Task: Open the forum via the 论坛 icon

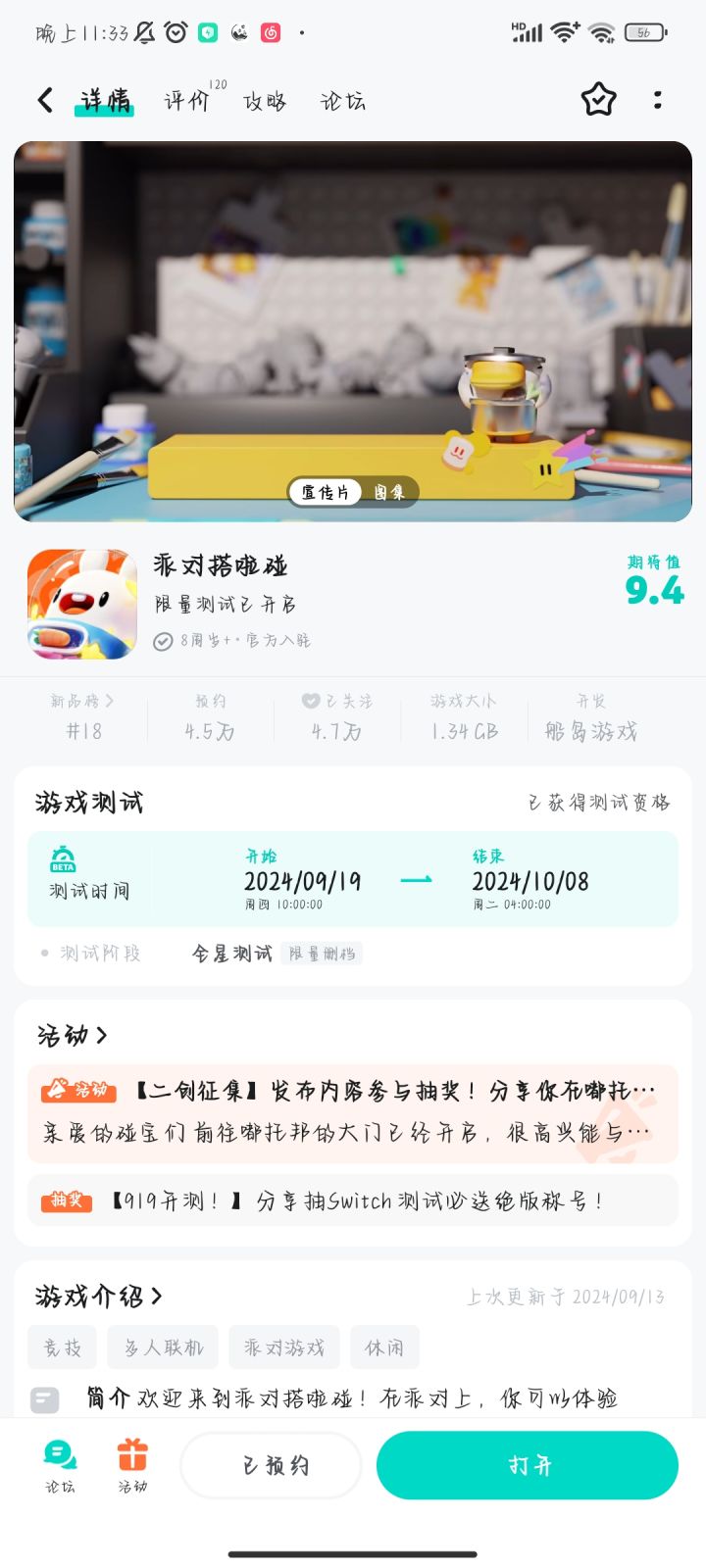Action: pyautogui.click(x=59, y=1464)
